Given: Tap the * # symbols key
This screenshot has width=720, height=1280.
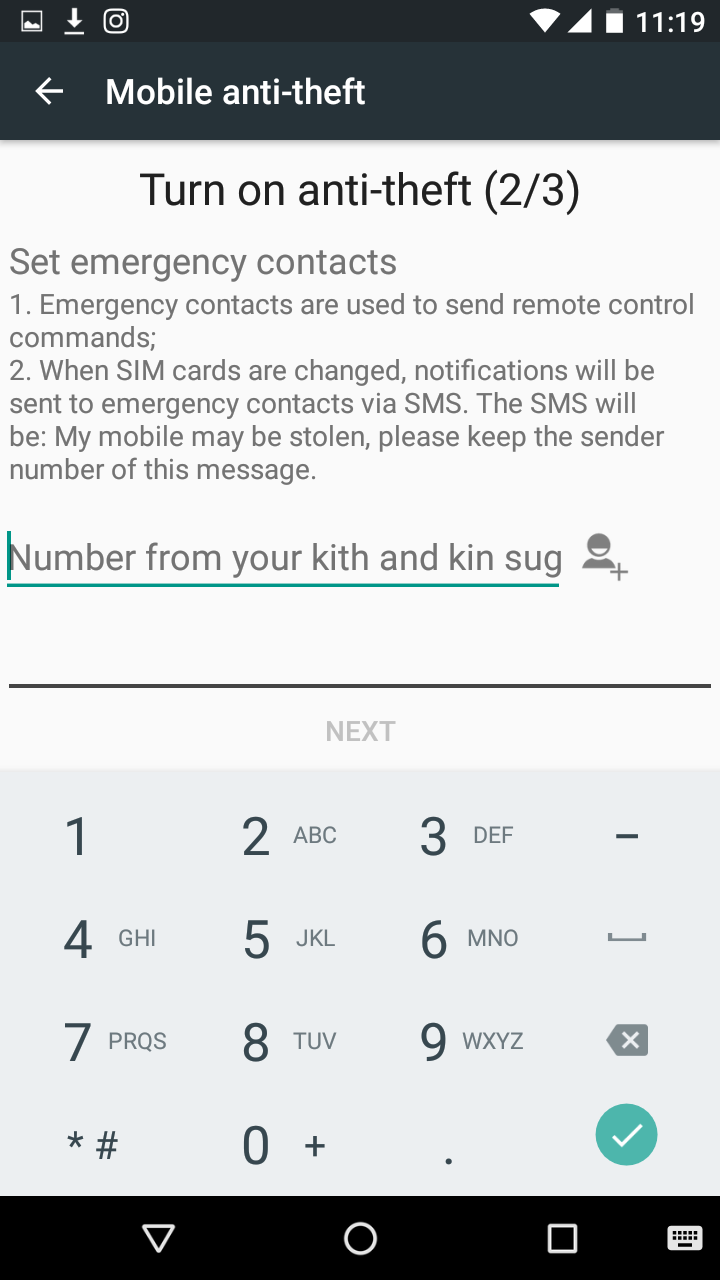Looking at the screenshot, I should click(x=92, y=1145).
